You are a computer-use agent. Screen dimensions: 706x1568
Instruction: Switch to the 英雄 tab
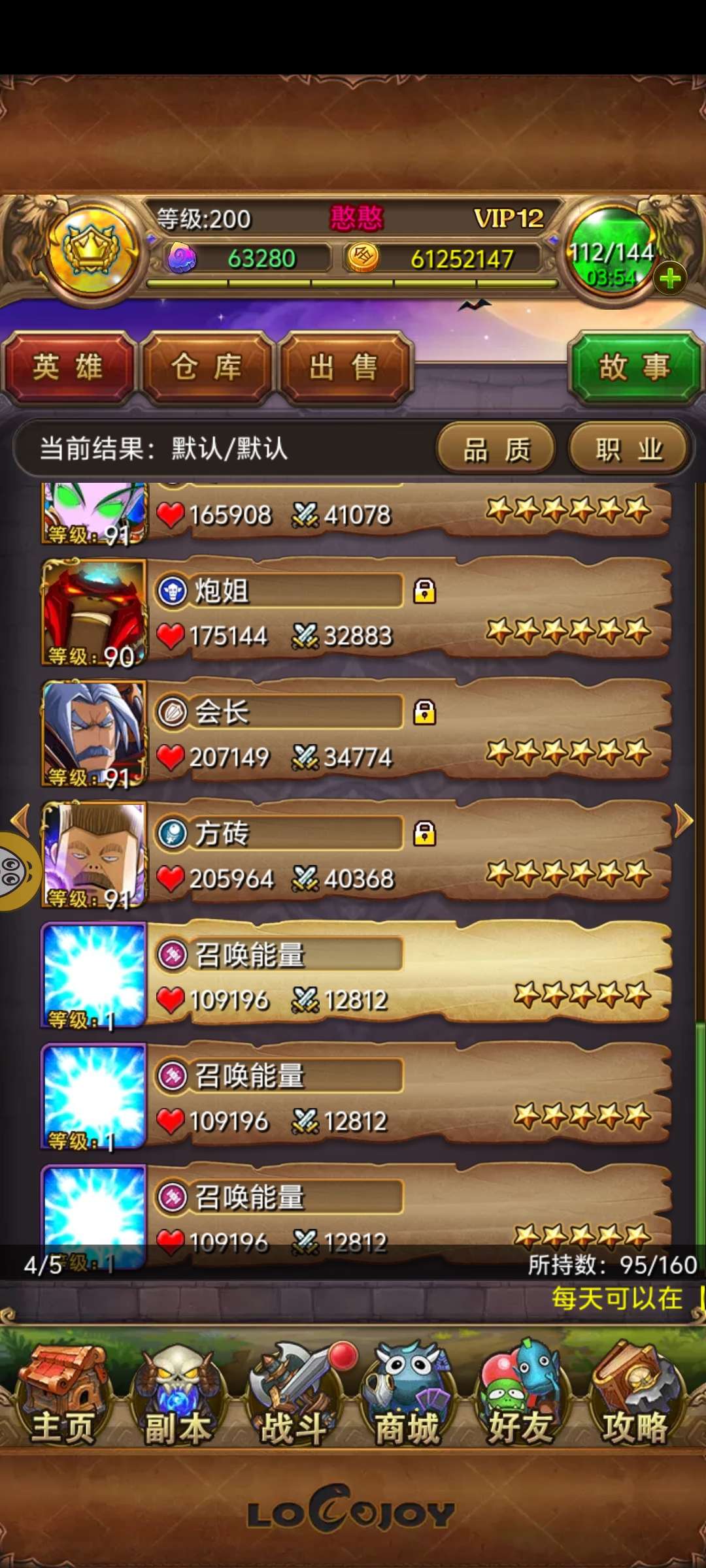tap(69, 367)
